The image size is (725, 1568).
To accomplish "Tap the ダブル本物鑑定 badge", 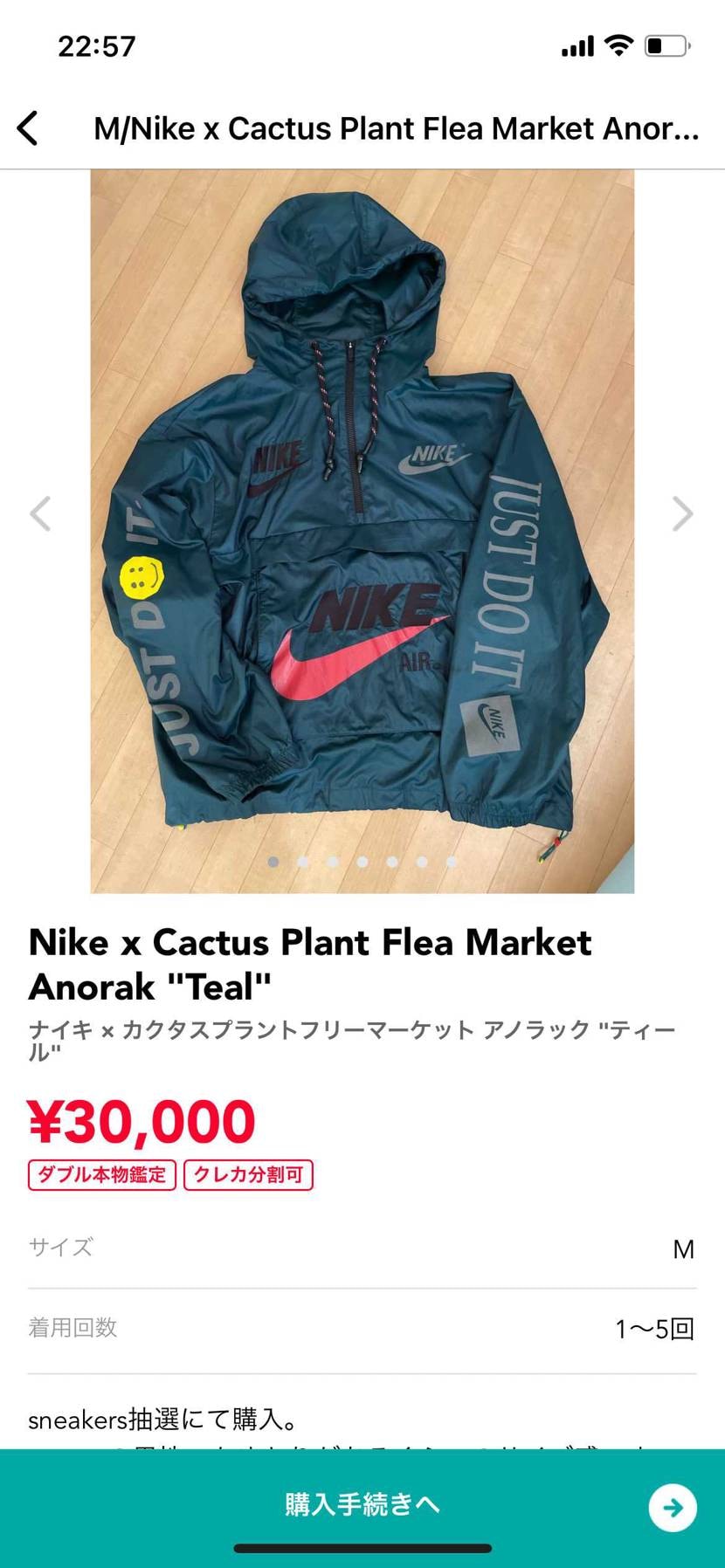I will click(100, 1174).
